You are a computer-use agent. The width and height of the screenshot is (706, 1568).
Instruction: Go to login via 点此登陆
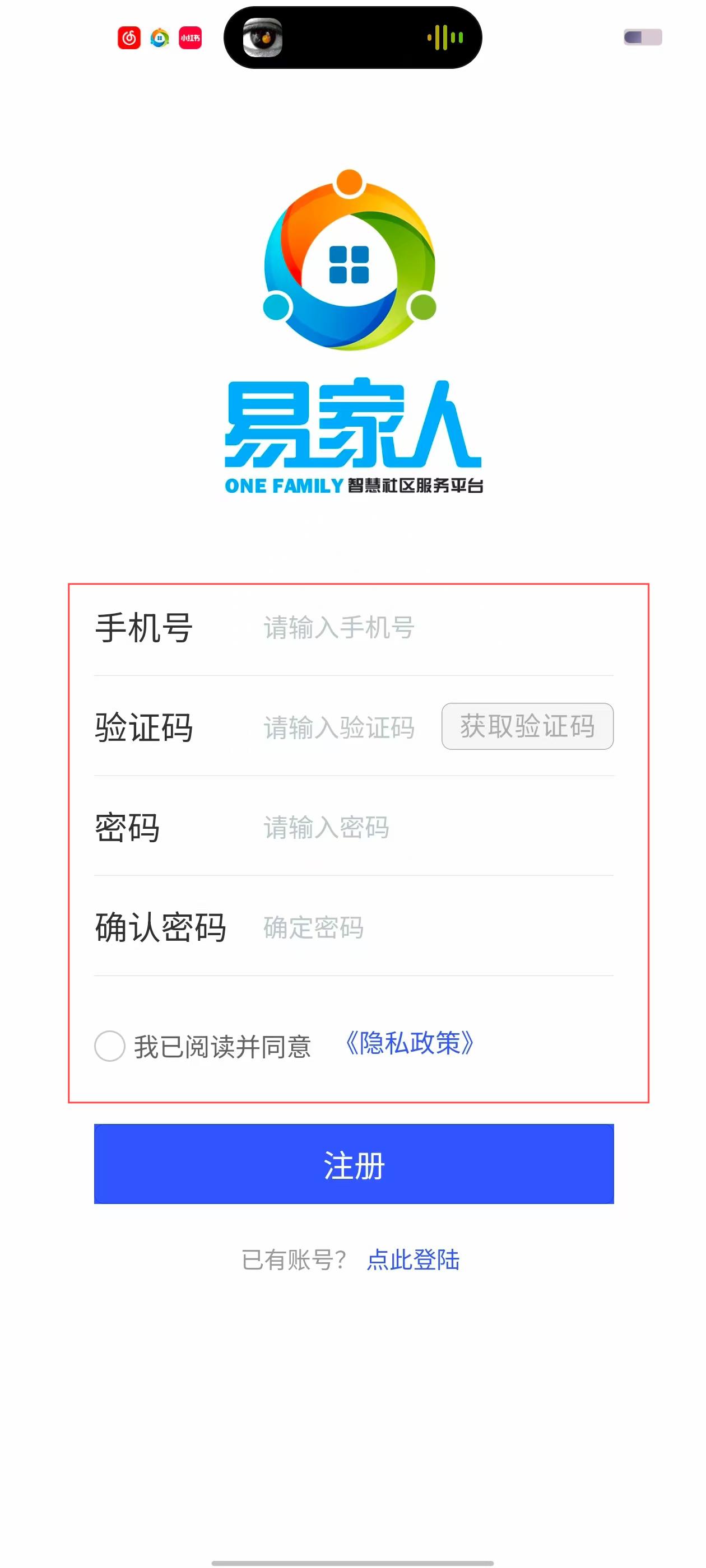coord(413,1259)
